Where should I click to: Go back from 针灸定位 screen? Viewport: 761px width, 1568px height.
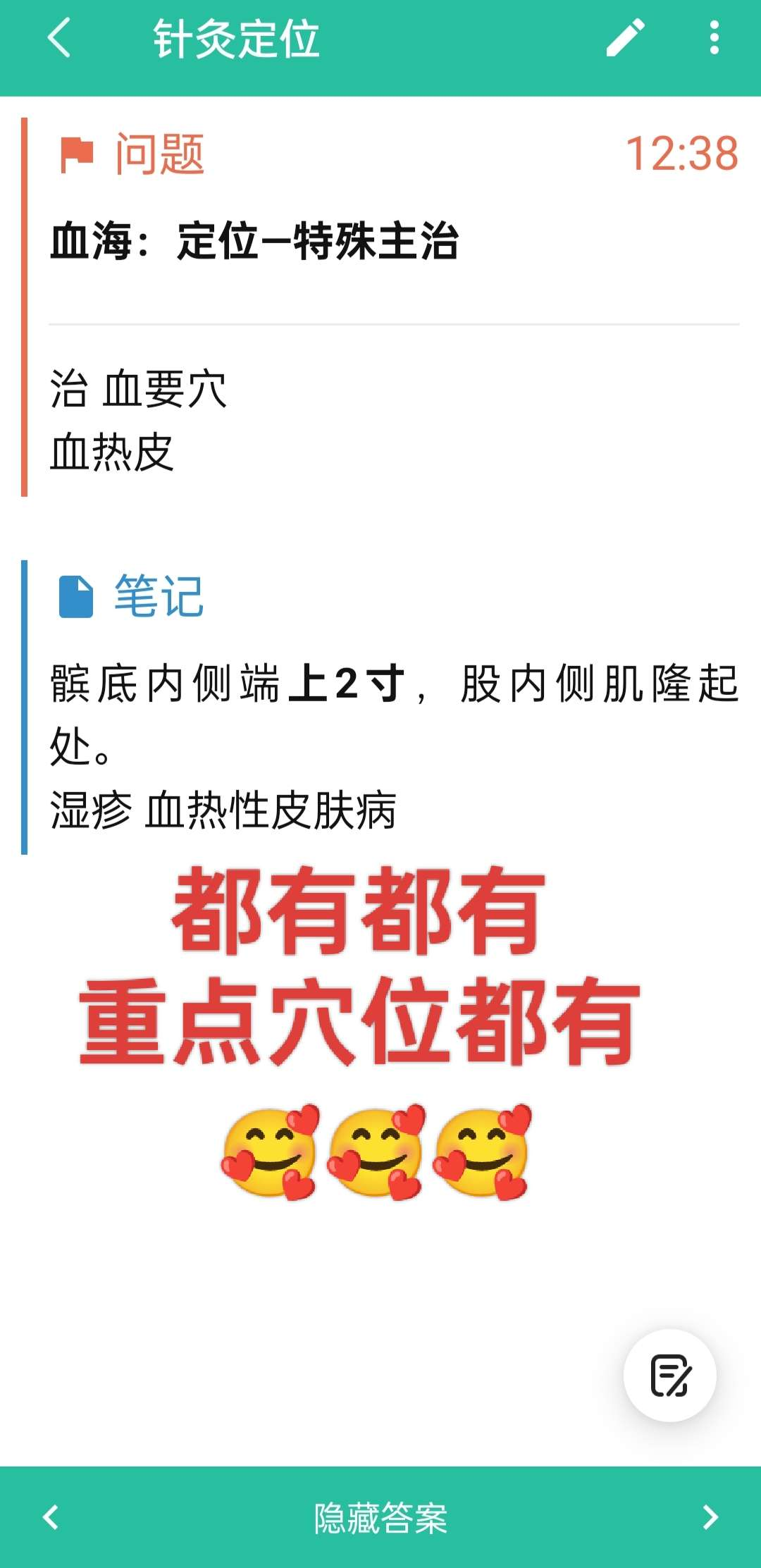(x=59, y=38)
